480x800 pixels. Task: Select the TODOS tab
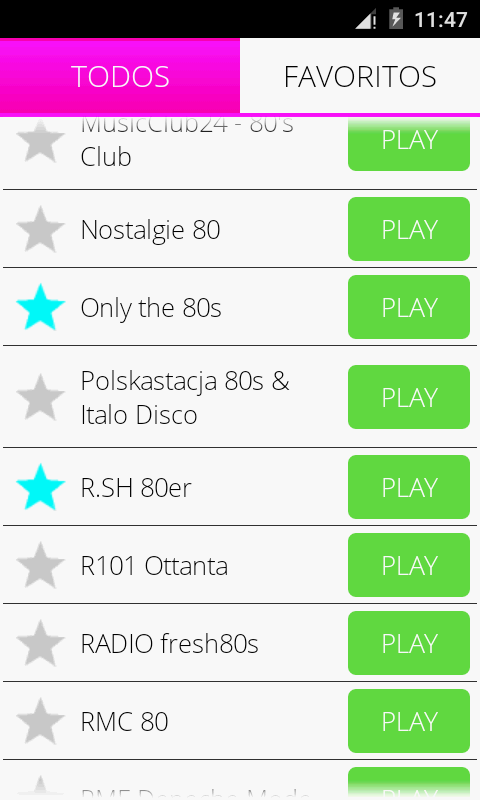tap(120, 76)
